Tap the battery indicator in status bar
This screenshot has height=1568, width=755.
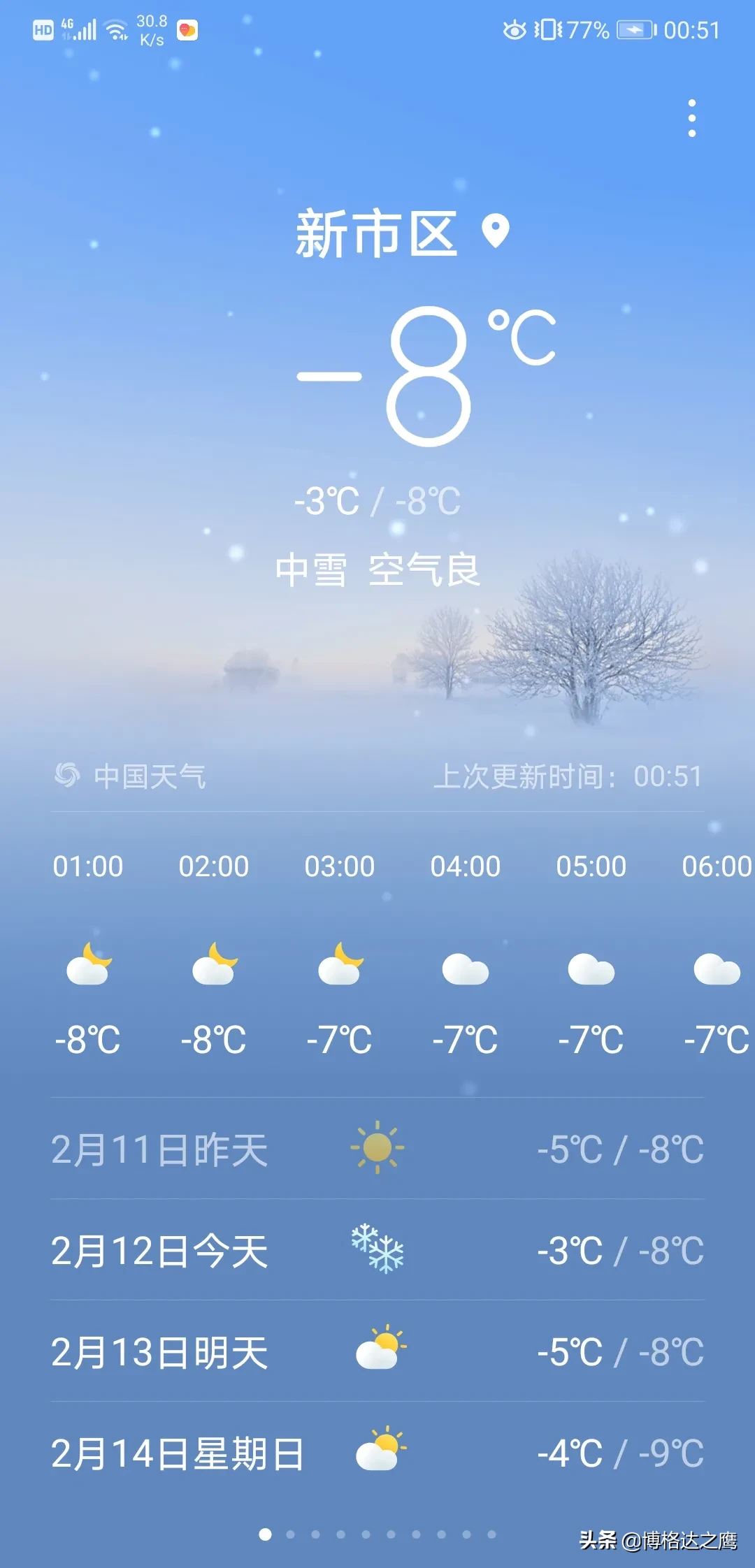(631, 30)
